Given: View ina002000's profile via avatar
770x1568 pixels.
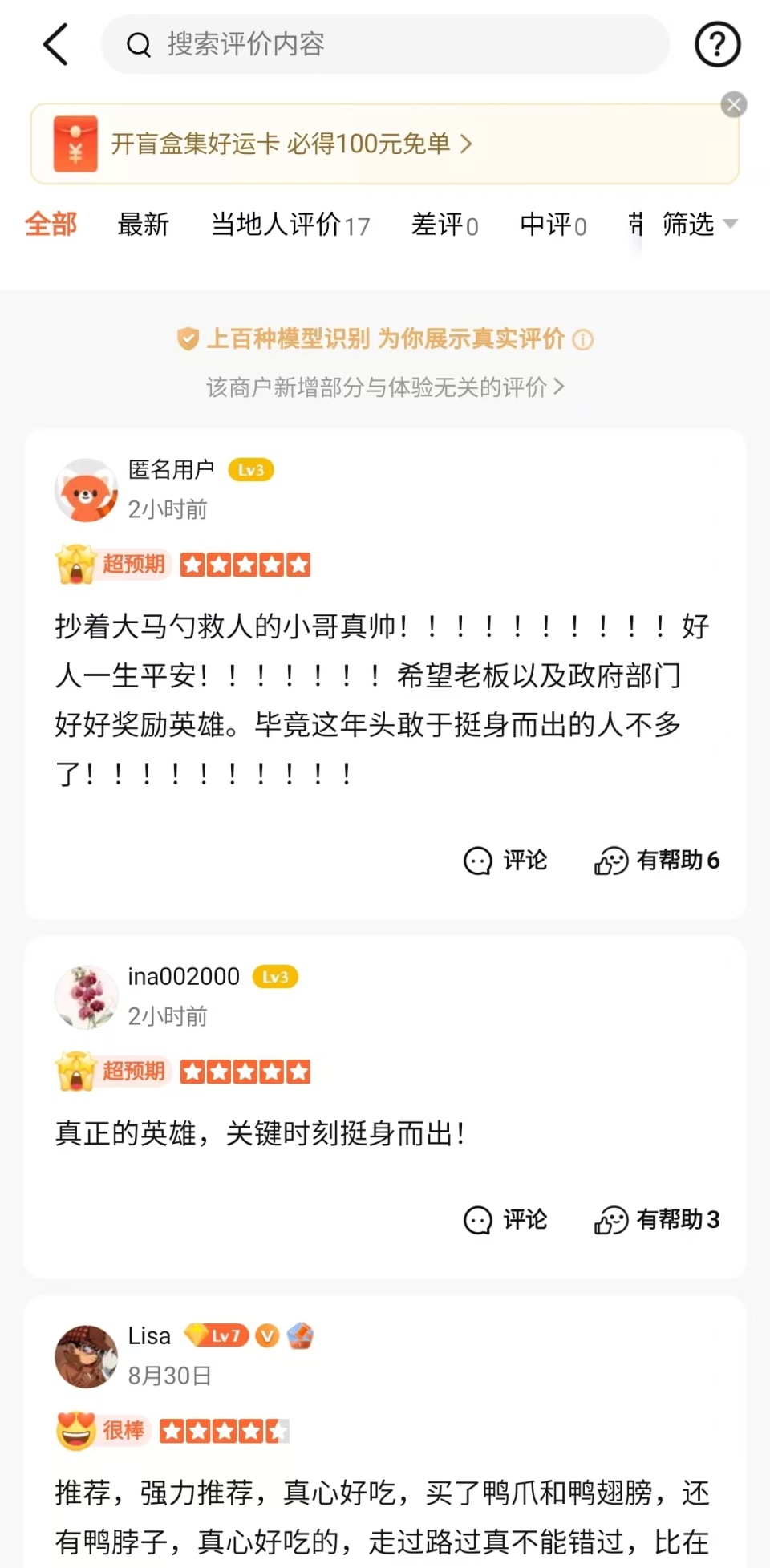Looking at the screenshot, I should 87,997.
